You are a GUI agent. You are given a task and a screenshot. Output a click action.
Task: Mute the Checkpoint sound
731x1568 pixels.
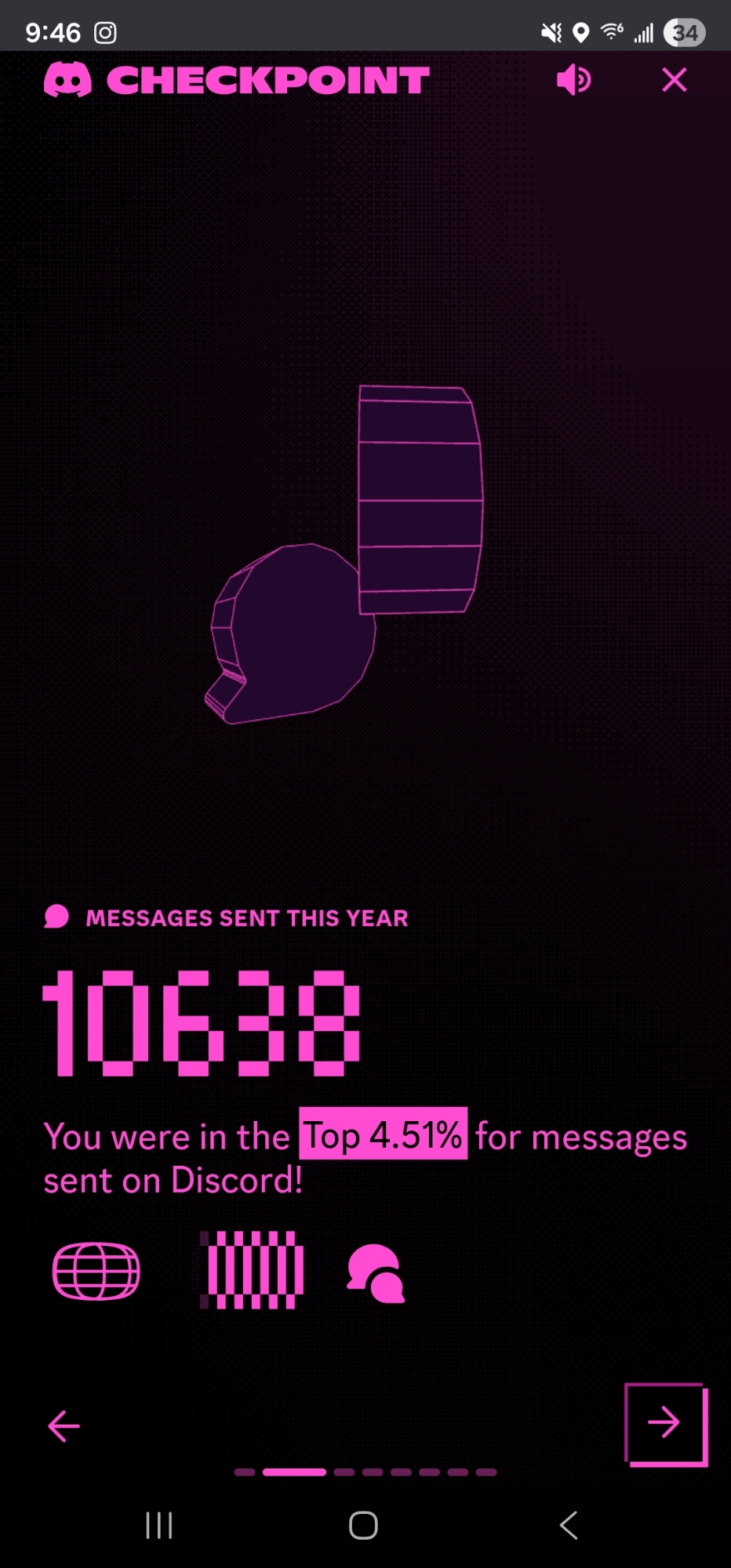point(573,80)
